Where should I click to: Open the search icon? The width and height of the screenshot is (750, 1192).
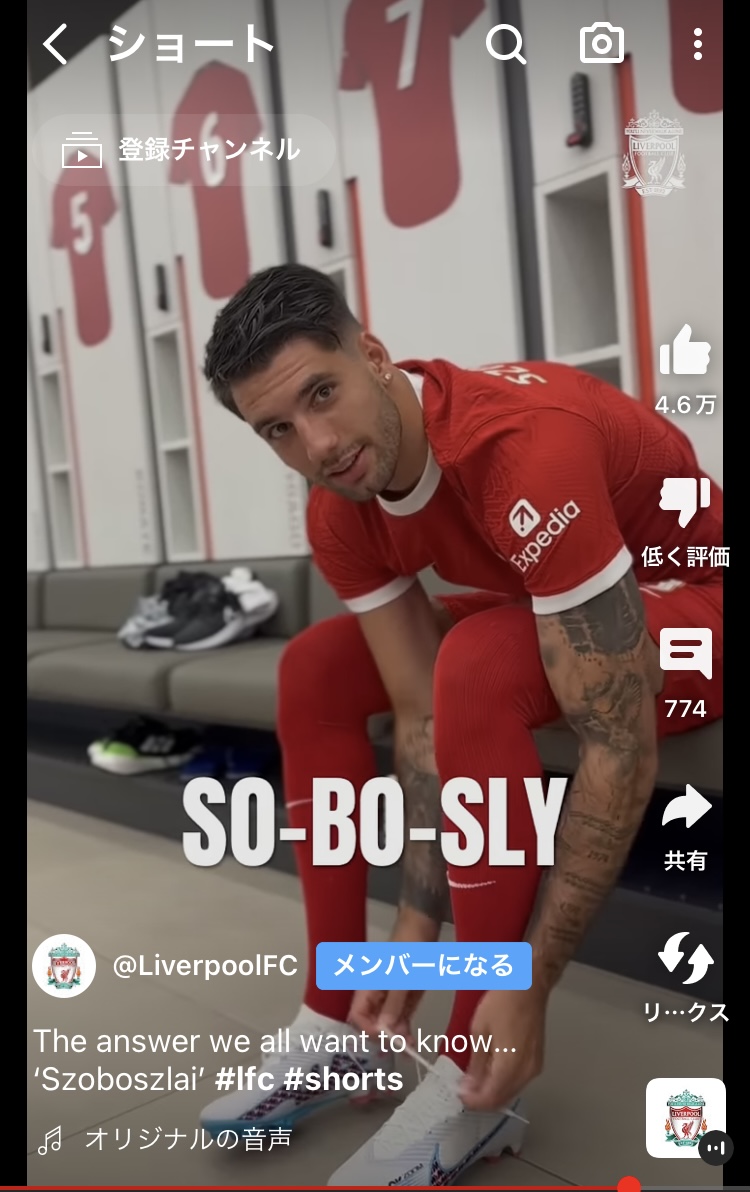point(506,45)
